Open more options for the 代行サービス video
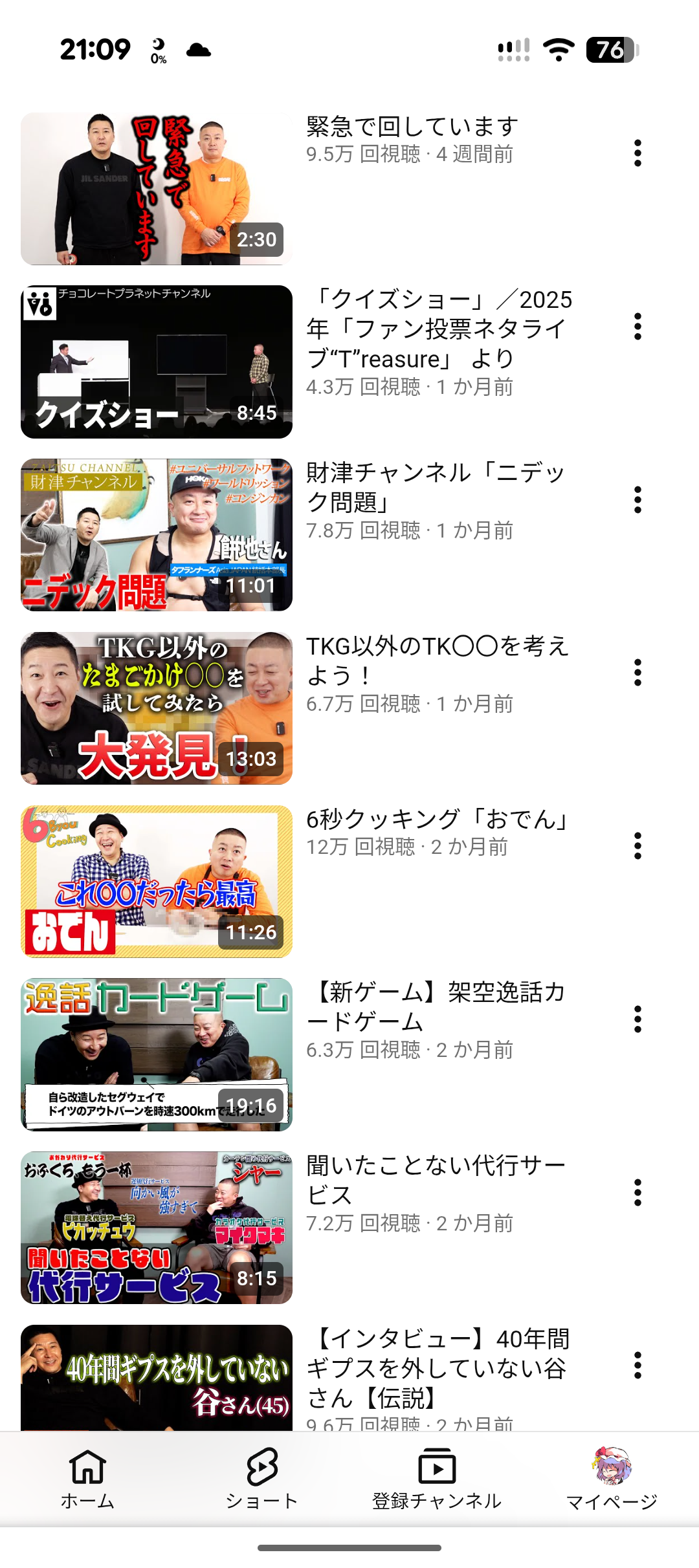Viewport: 699px width, 1568px height. click(638, 1193)
